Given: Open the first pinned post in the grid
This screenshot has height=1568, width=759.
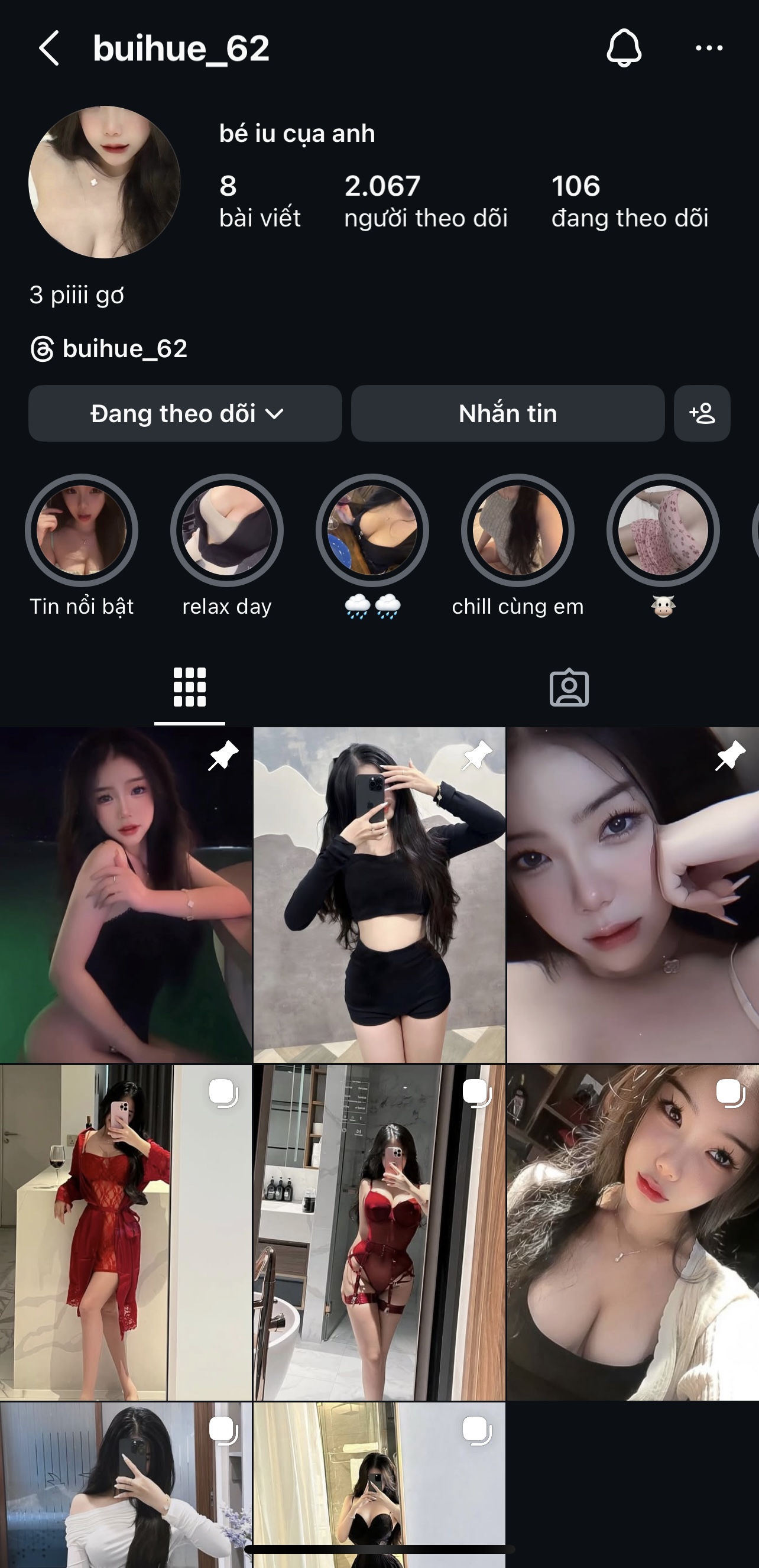Looking at the screenshot, I should [125, 895].
